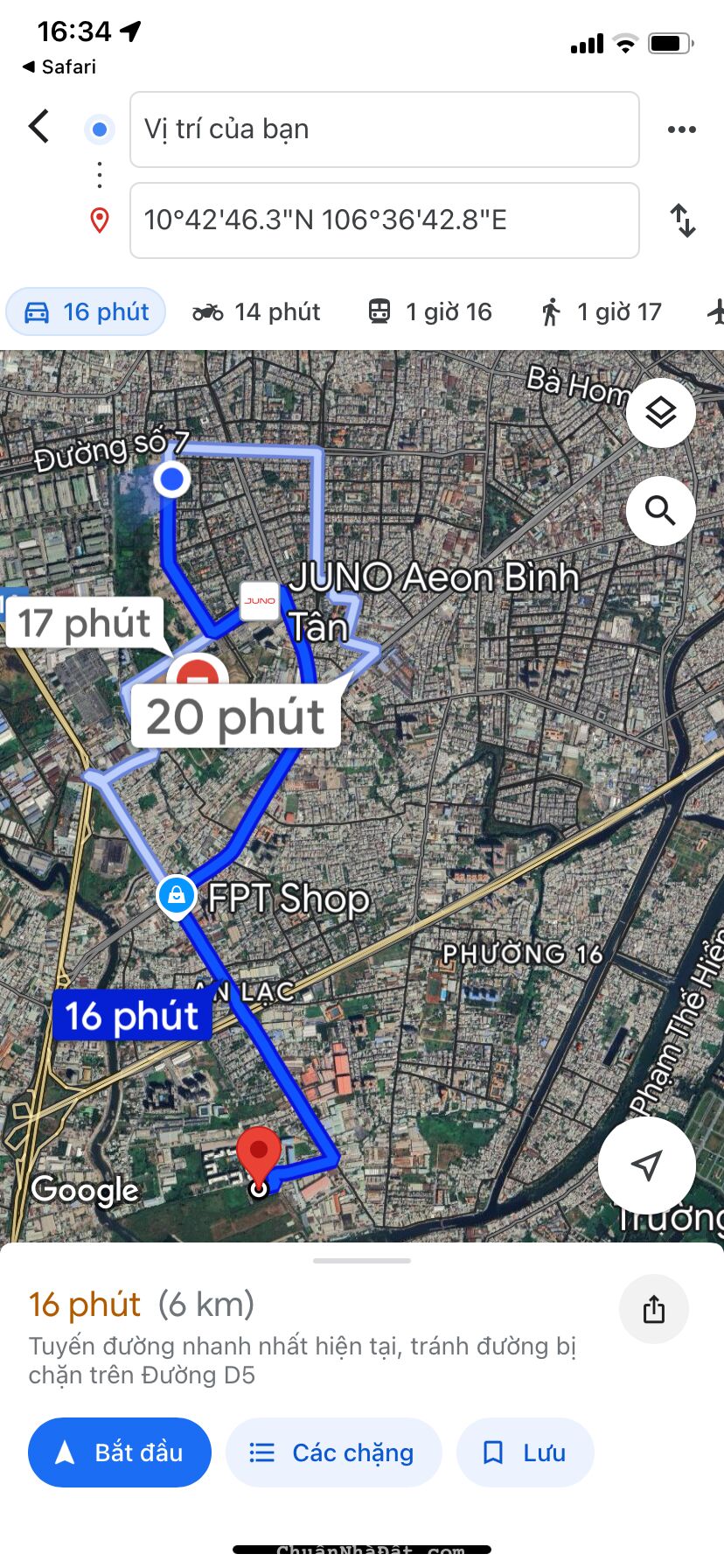The image size is (724, 1568).
Task: Open the three-dot overflow menu
Action: 681,129
